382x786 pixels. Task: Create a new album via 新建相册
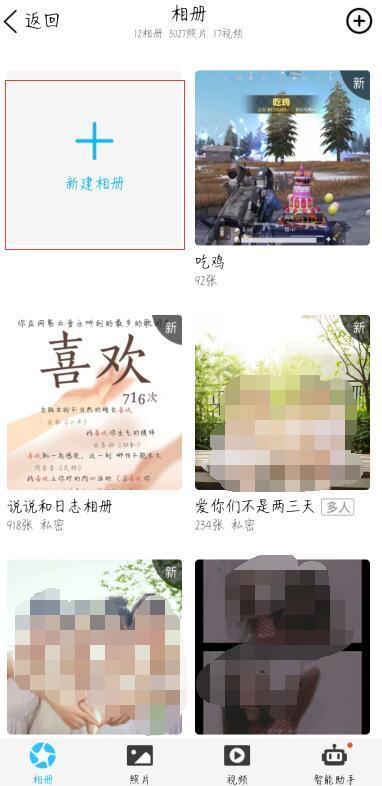[x=95, y=165]
